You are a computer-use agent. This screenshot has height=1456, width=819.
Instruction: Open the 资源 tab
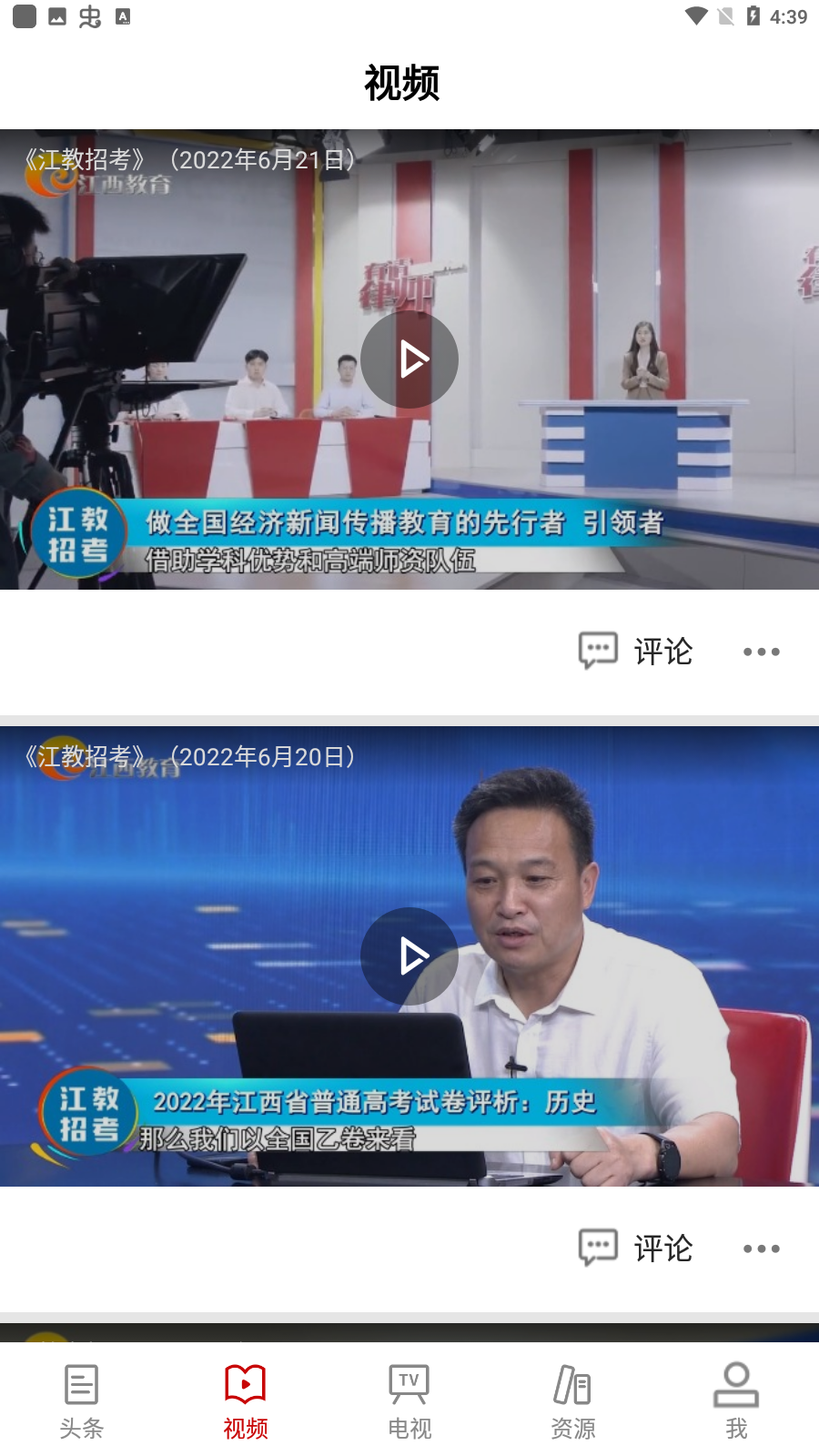pyautogui.click(x=573, y=1401)
